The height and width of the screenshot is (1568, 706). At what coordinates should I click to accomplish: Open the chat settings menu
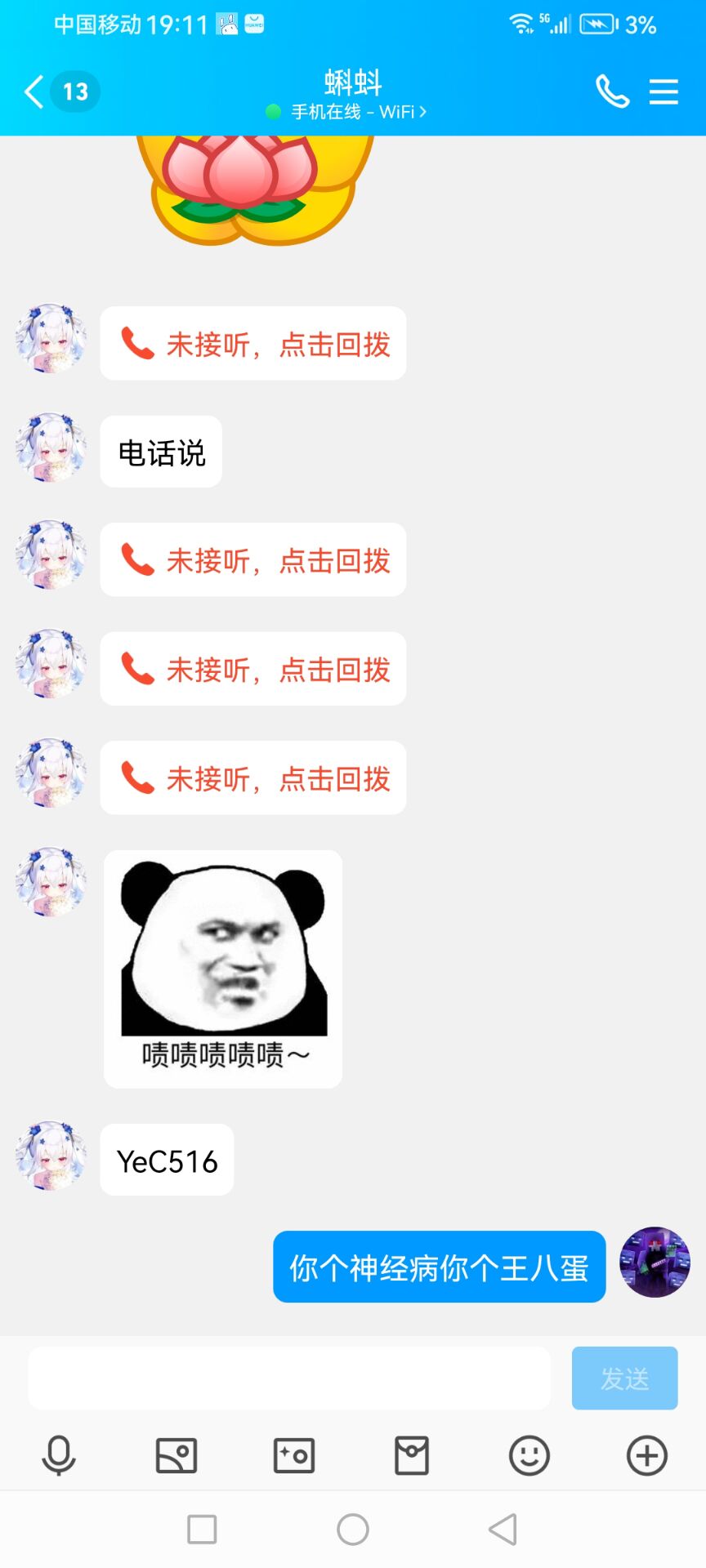(x=664, y=91)
